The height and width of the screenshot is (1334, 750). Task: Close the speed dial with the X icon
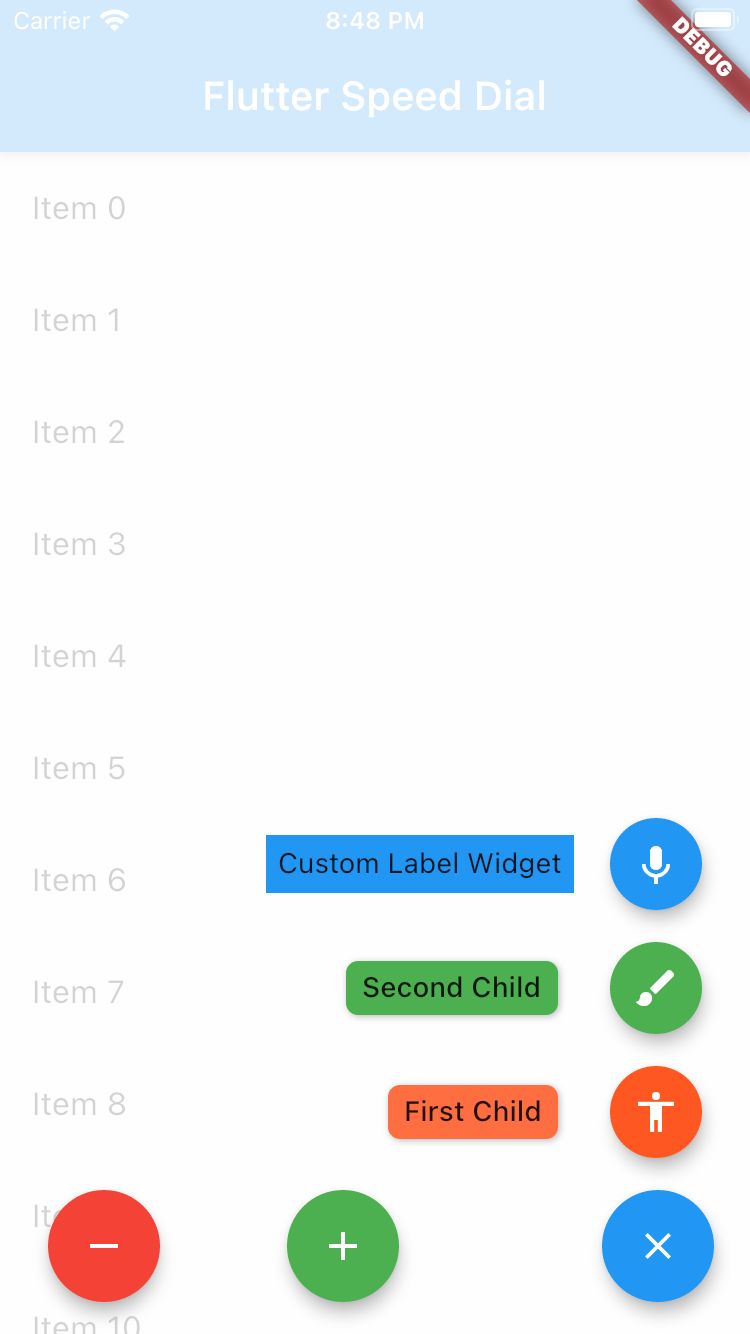pyautogui.click(x=657, y=1246)
